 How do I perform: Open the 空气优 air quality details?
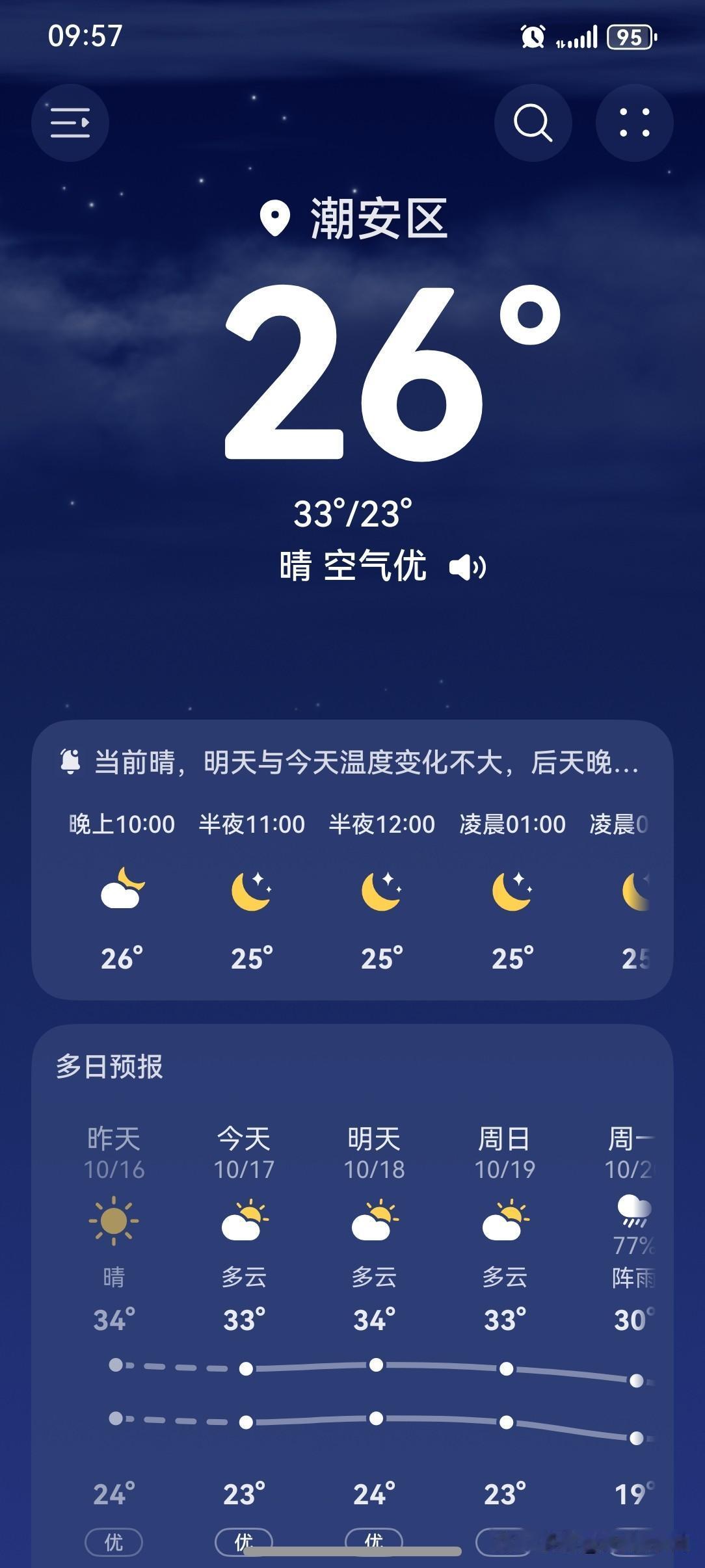tap(375, 566)
